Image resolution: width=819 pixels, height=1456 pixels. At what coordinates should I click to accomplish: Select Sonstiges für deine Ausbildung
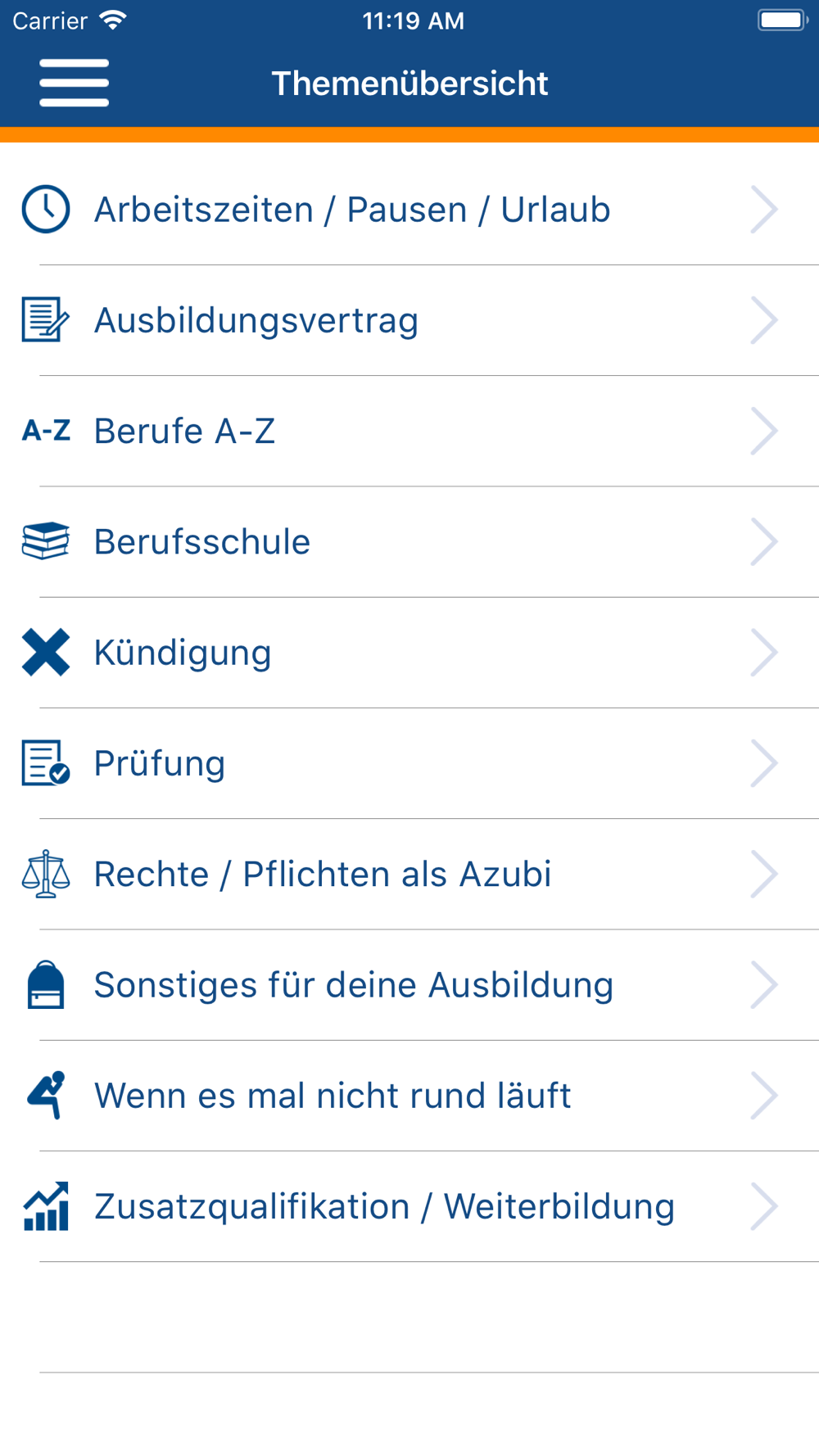tap(409, 984)
